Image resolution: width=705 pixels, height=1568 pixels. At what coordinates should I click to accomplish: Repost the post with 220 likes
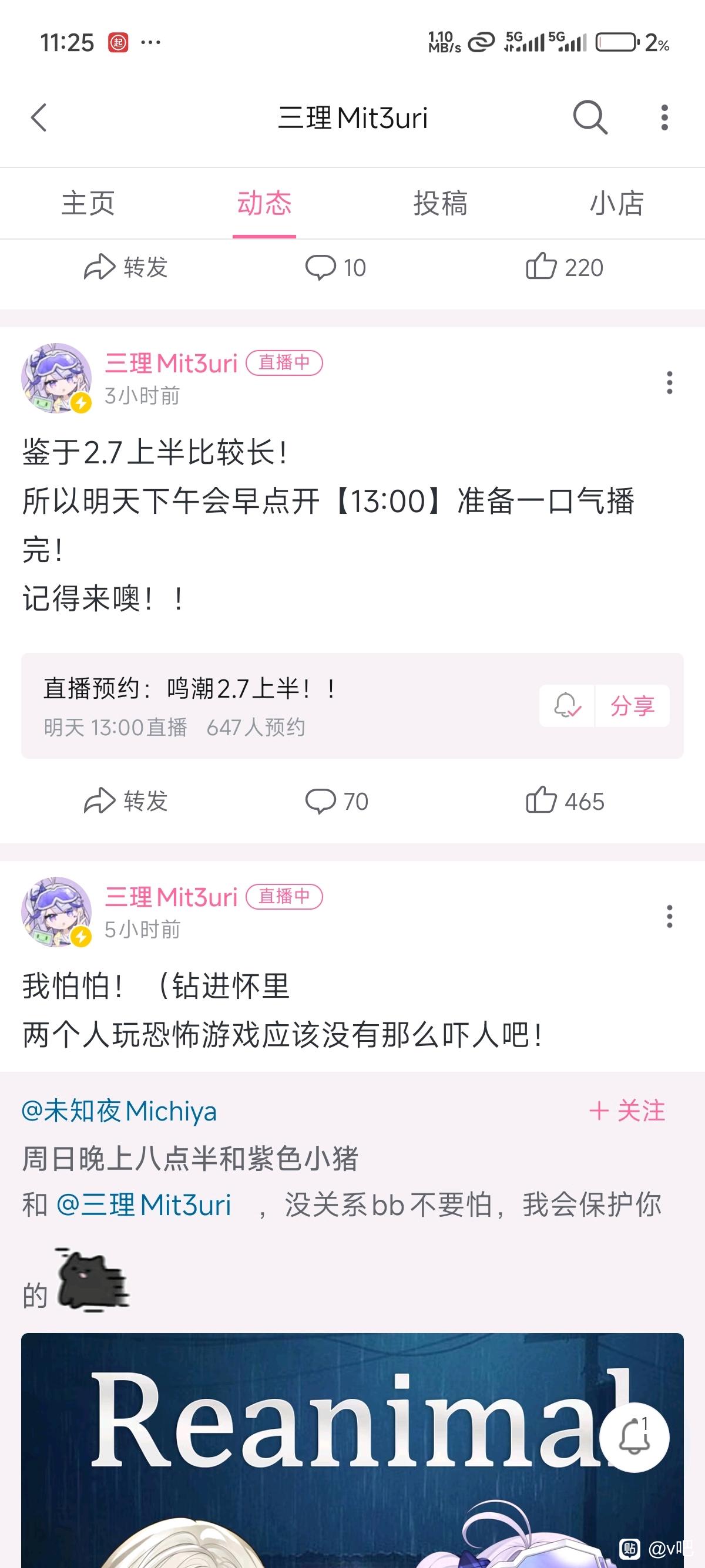coord(126,267)
